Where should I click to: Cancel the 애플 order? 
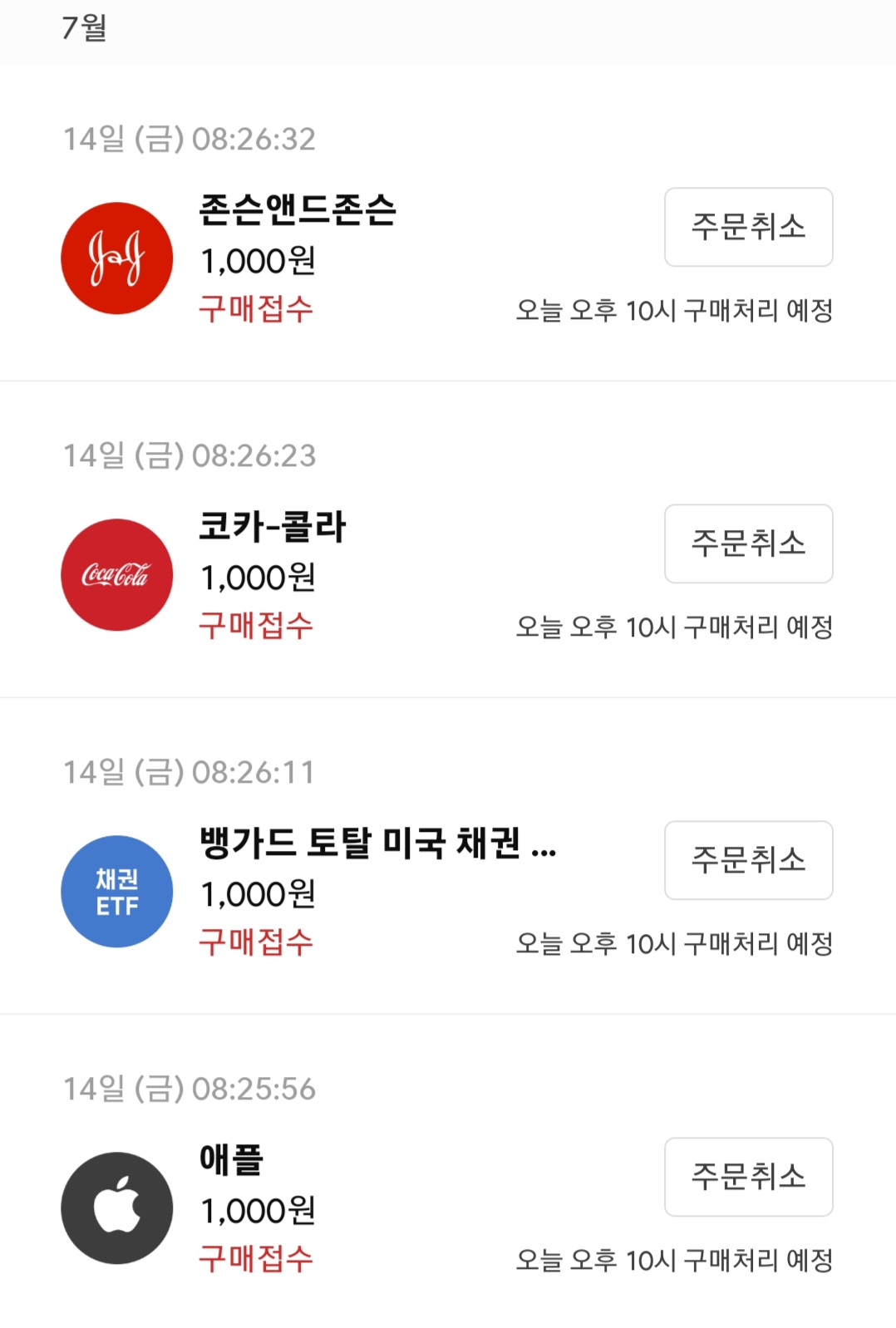748,1177
